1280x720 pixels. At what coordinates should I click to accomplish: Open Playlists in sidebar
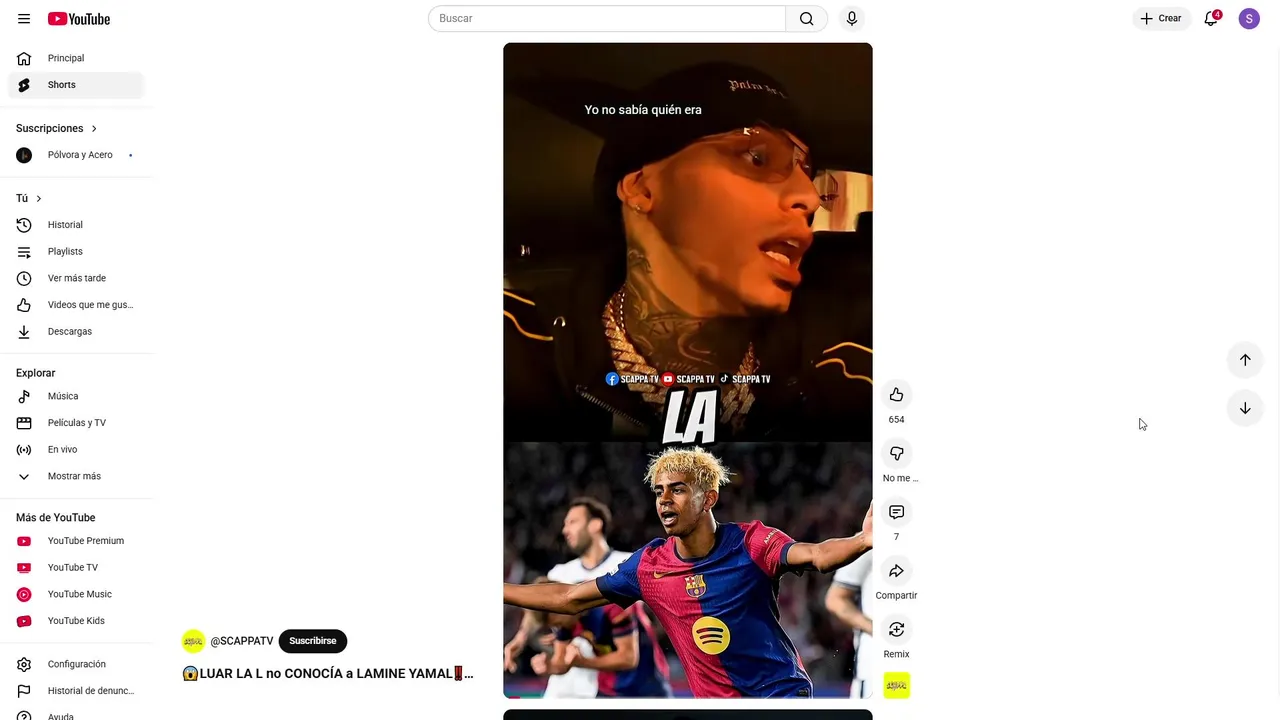(x=65, y=252)
